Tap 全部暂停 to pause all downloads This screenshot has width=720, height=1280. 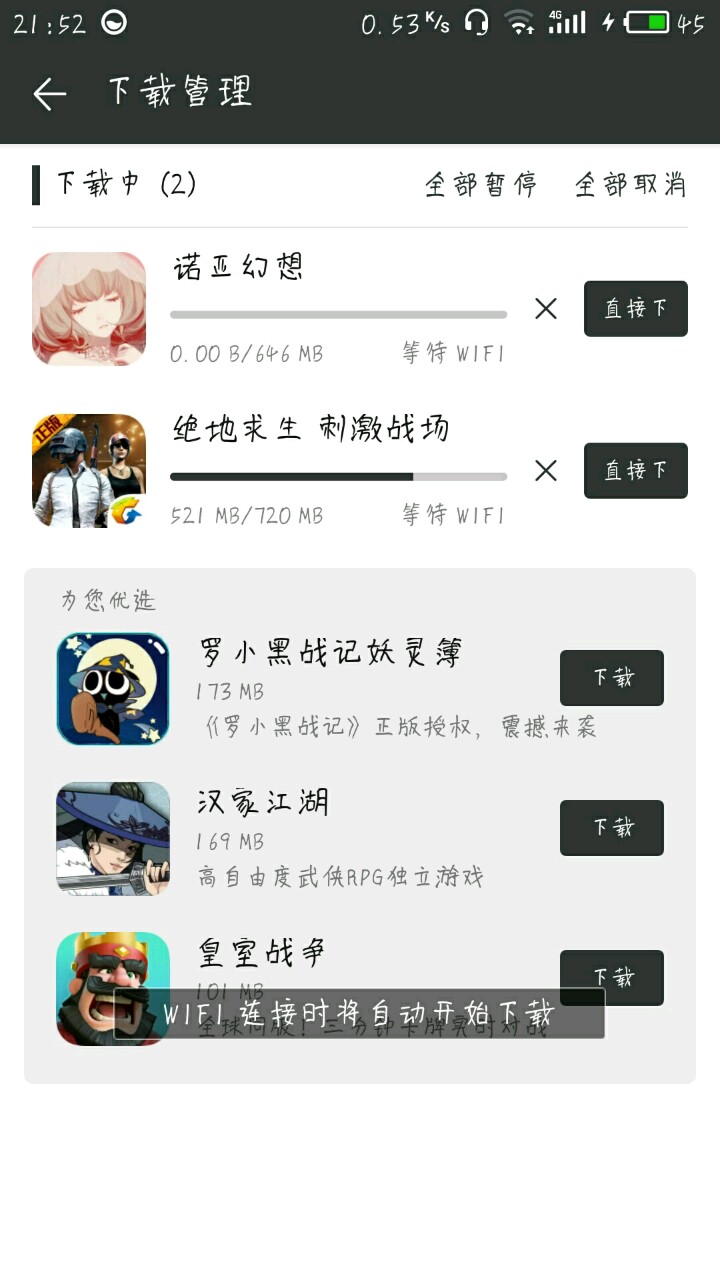[481, 185]
